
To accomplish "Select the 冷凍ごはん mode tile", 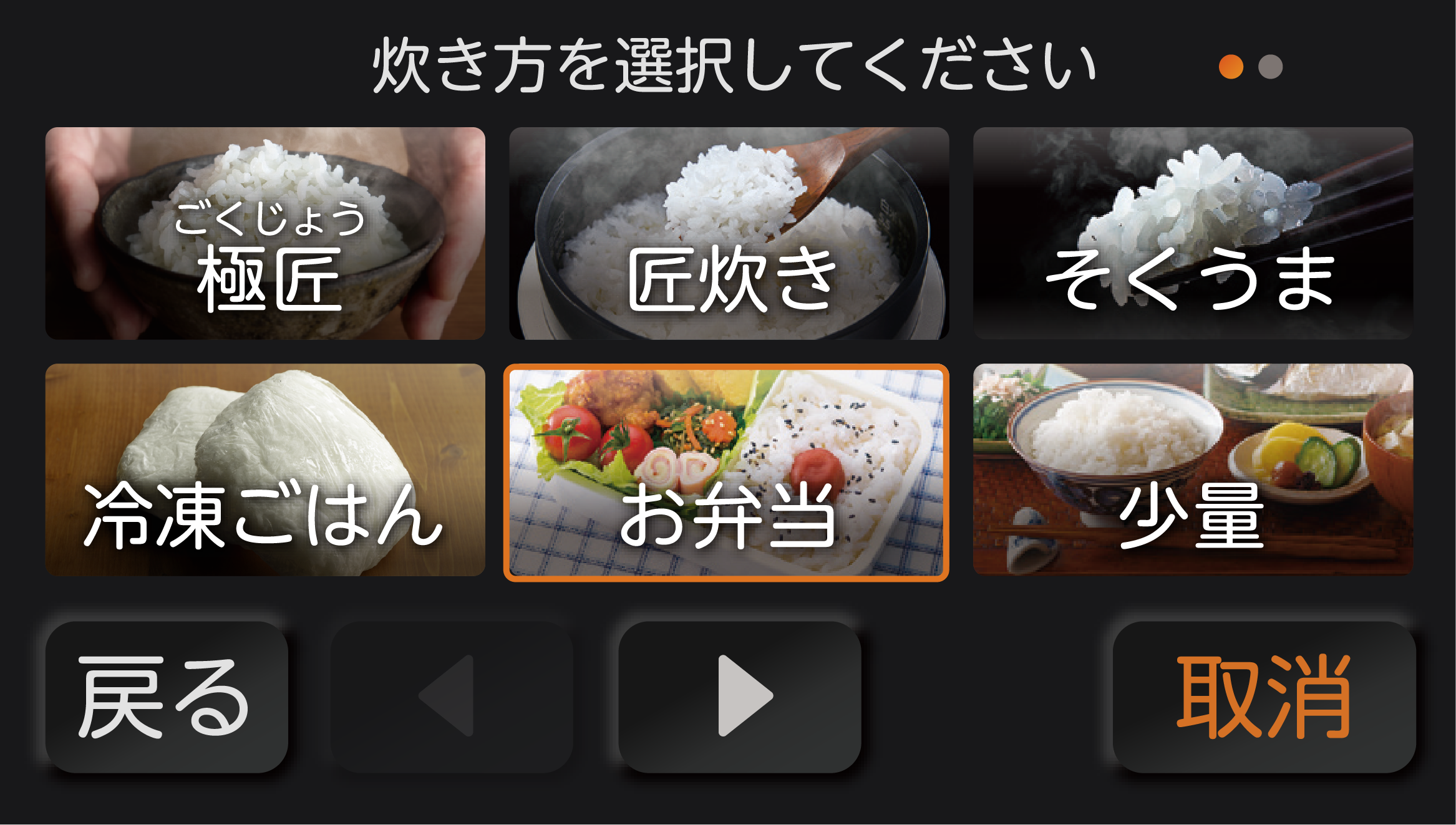I will point(265,470).
